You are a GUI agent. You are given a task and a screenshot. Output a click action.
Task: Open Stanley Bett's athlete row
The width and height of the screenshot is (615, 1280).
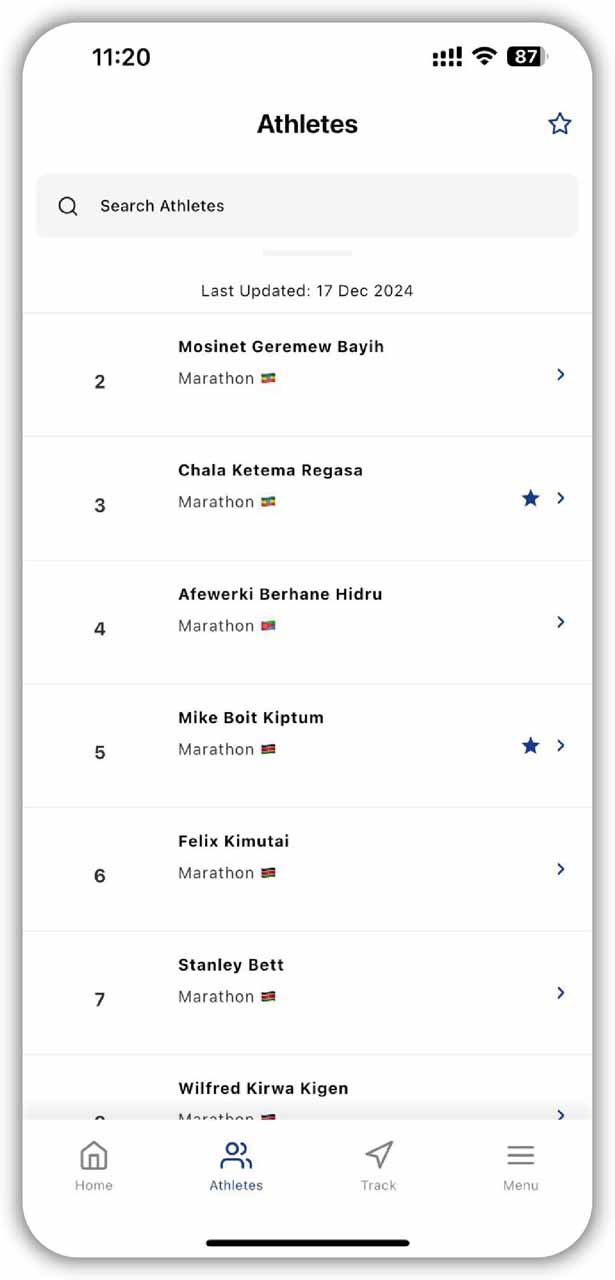point(307,993)
